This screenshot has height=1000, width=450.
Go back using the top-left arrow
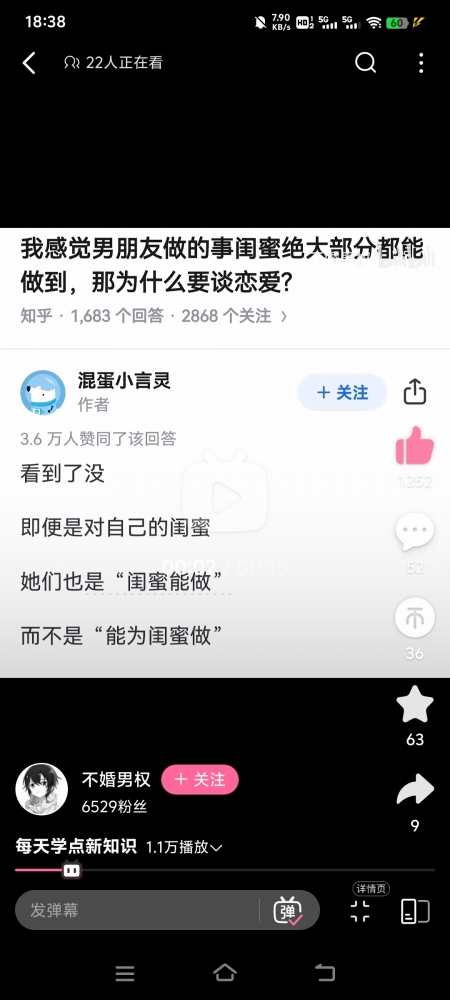pyautogui.click(x=29, y=63)
